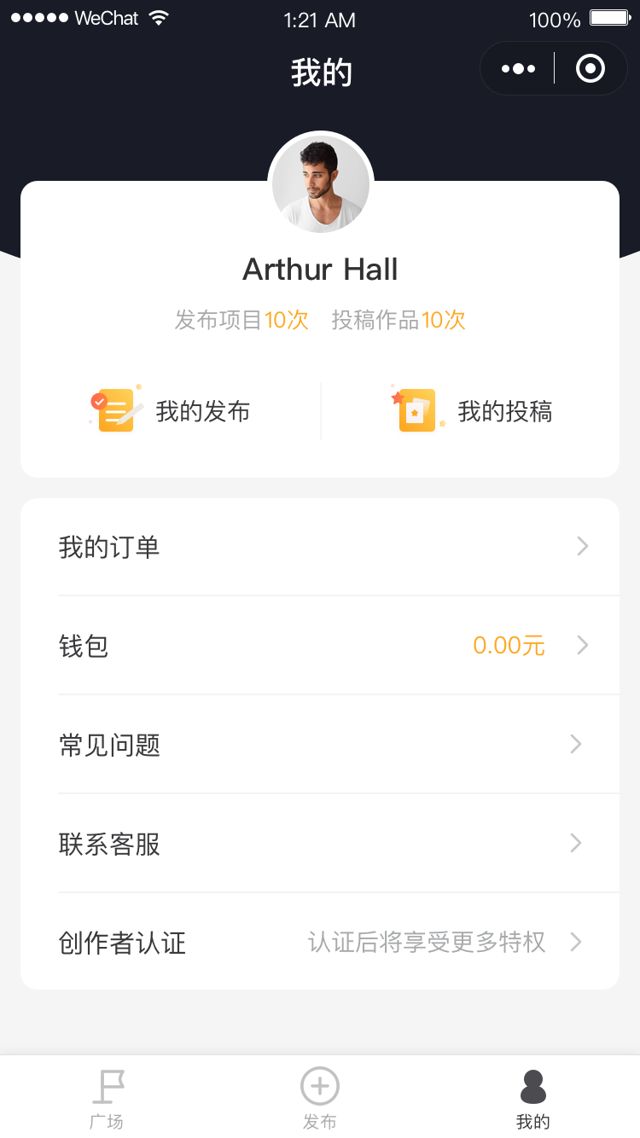Tap Arthur Hall's profile avatar

[x=321, y=185]
